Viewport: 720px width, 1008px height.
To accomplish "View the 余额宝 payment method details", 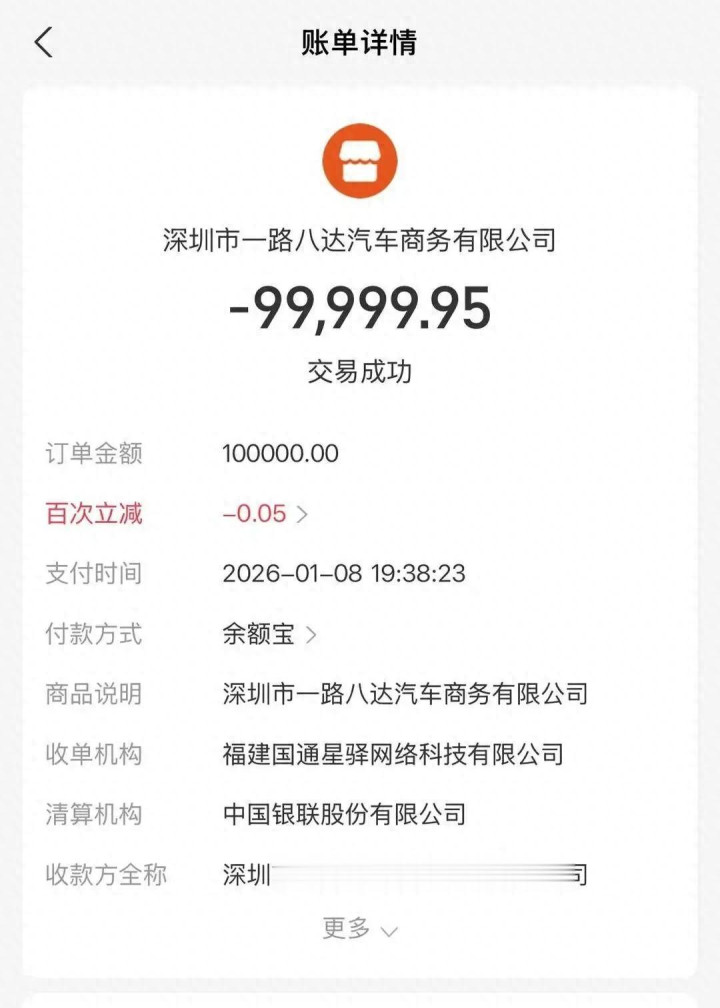I will tap(269, 634).
